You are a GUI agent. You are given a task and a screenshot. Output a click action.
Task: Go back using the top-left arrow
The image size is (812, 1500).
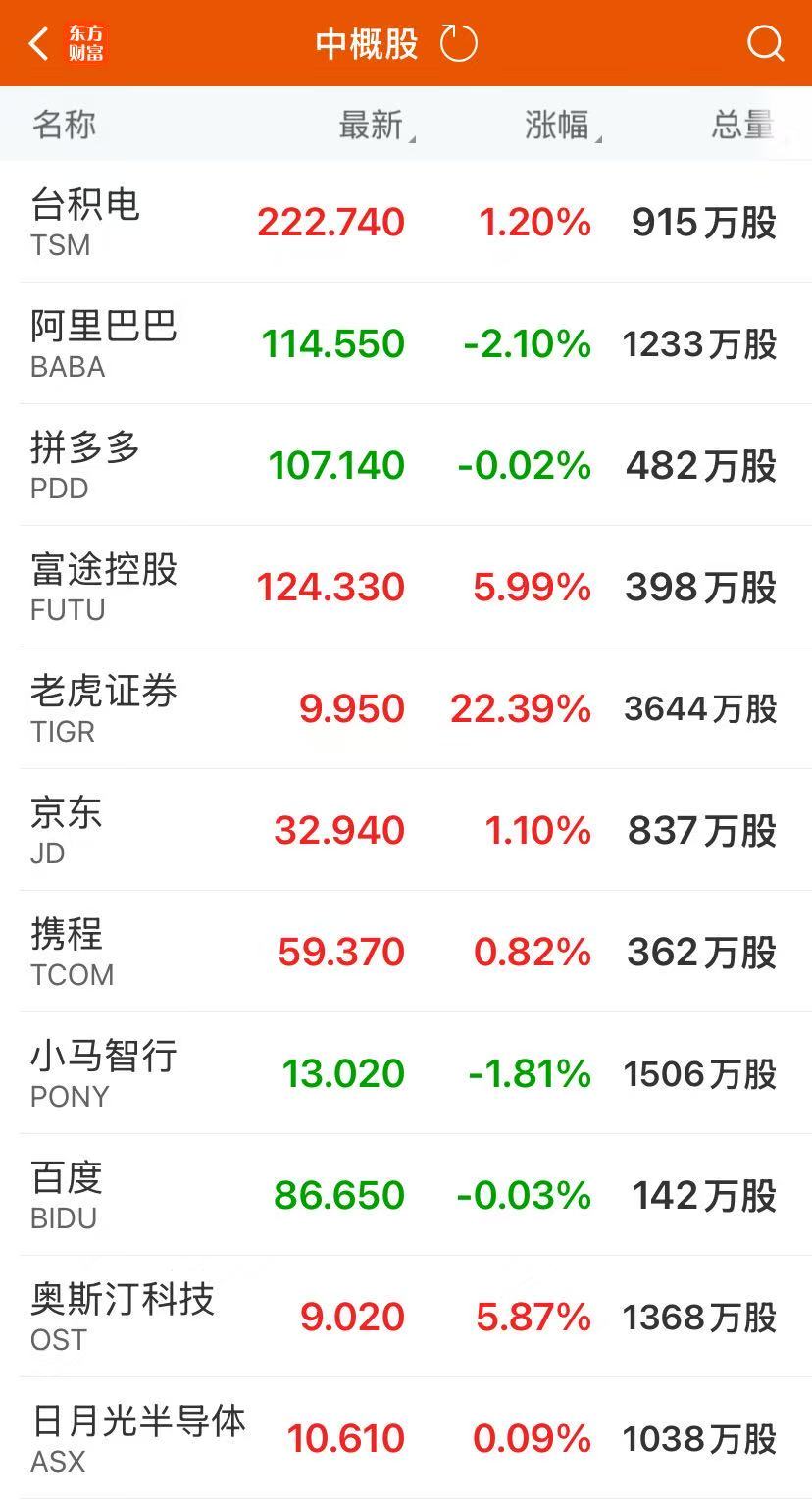click(39, 44)
